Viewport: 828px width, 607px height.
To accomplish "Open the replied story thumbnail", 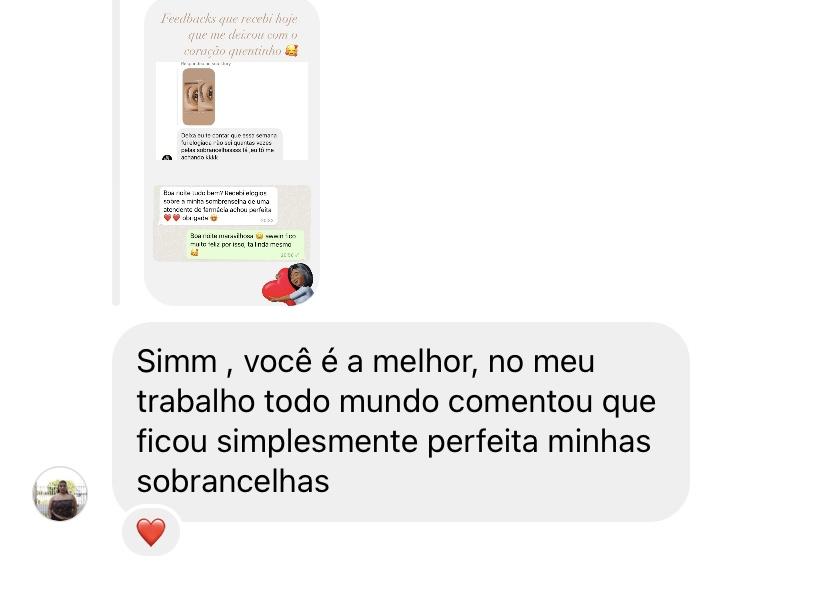I will pos(231,150).
